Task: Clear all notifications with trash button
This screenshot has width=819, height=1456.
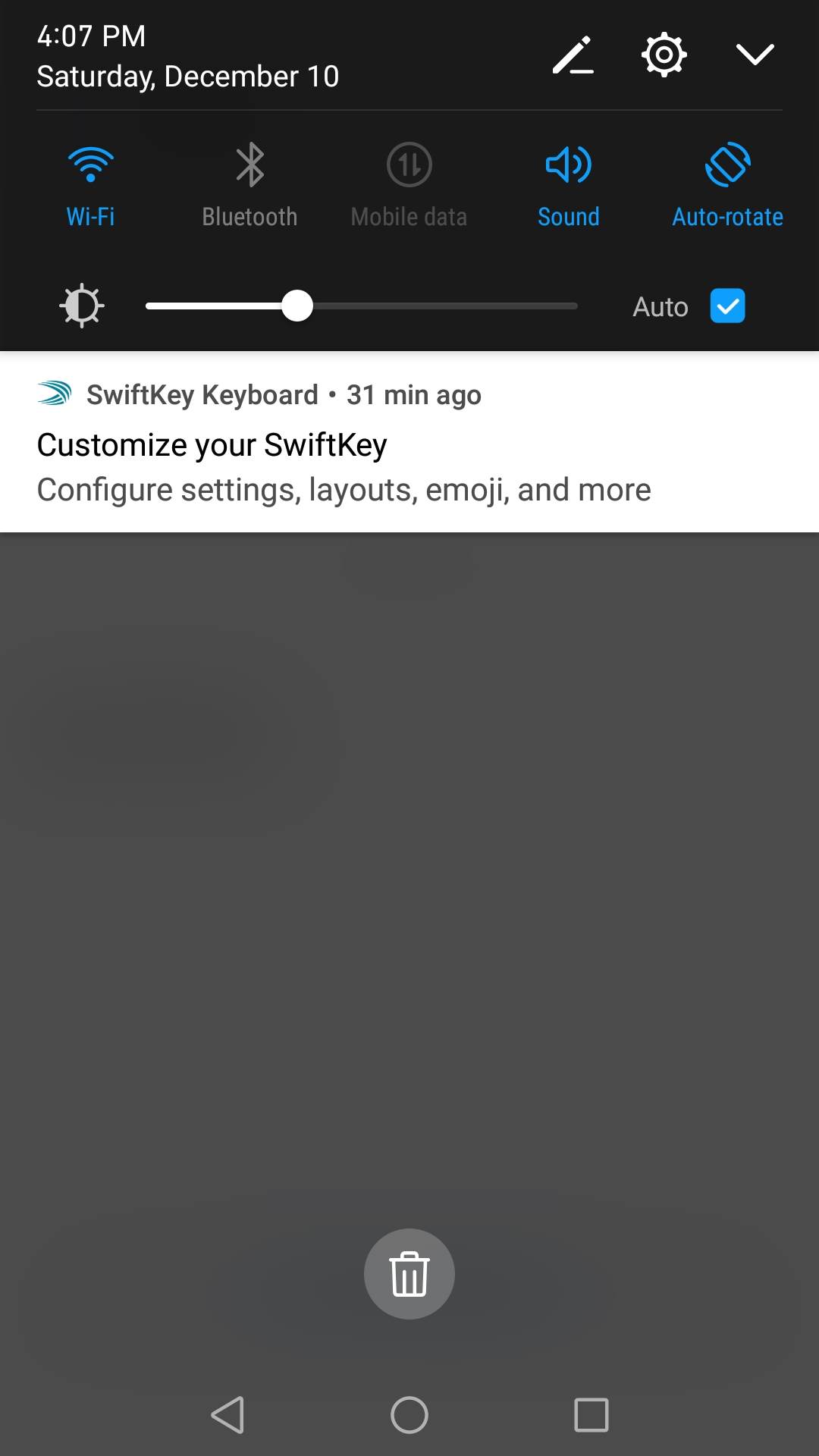Action: coord(409,1274)
